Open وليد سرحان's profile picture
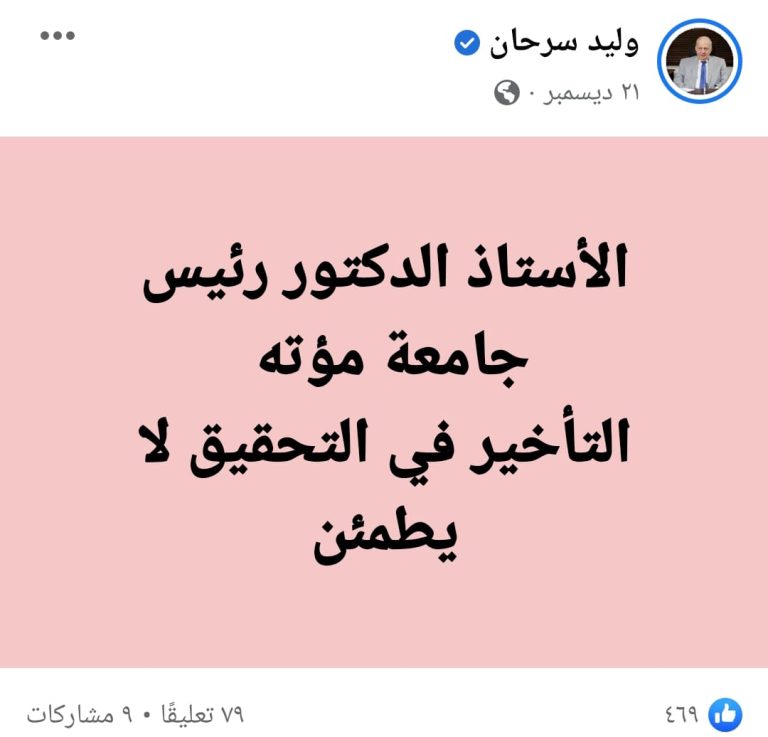 pos(700,61)
